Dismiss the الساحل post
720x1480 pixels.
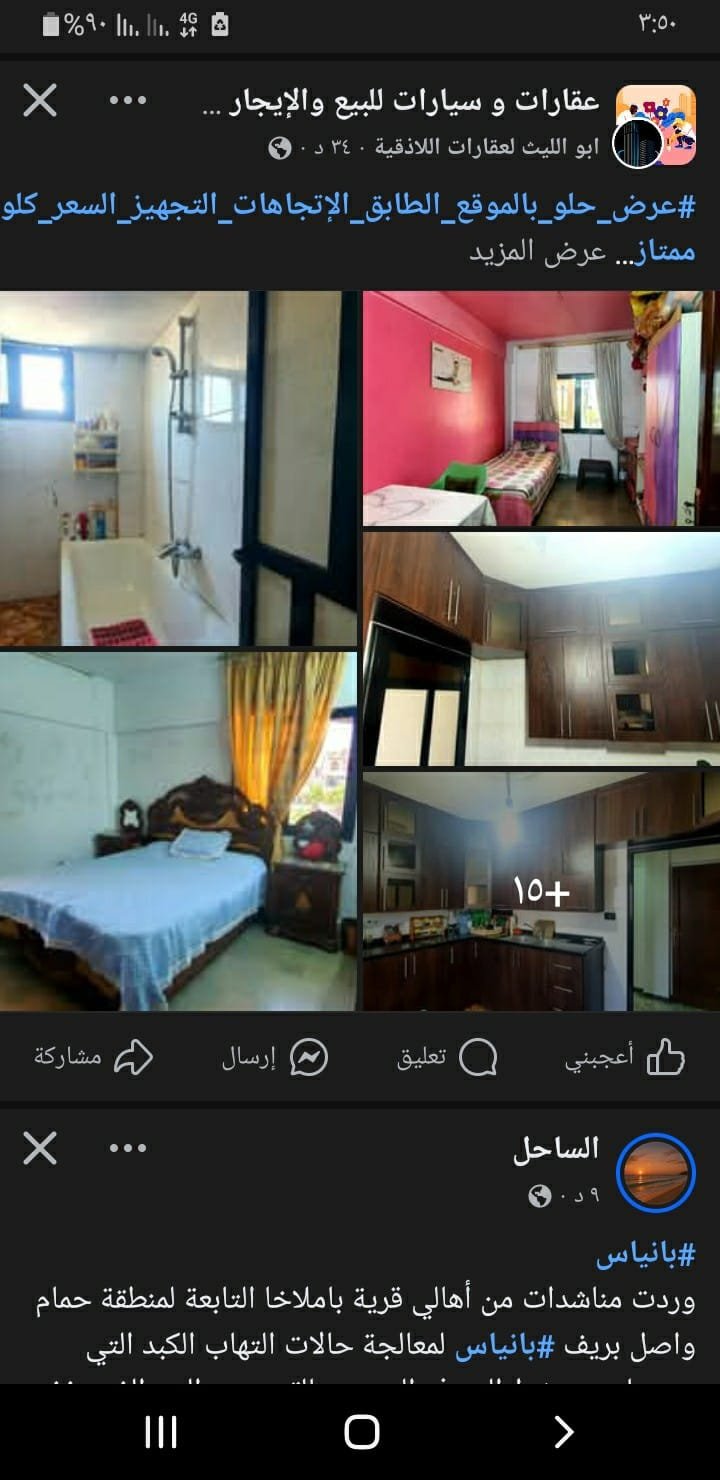[40, 1148]
